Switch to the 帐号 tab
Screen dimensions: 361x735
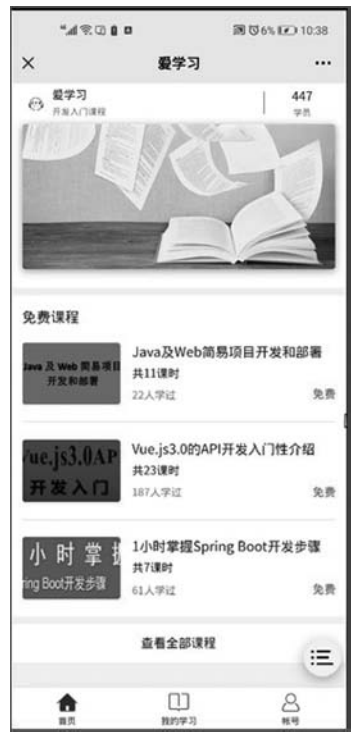point(290,708)
